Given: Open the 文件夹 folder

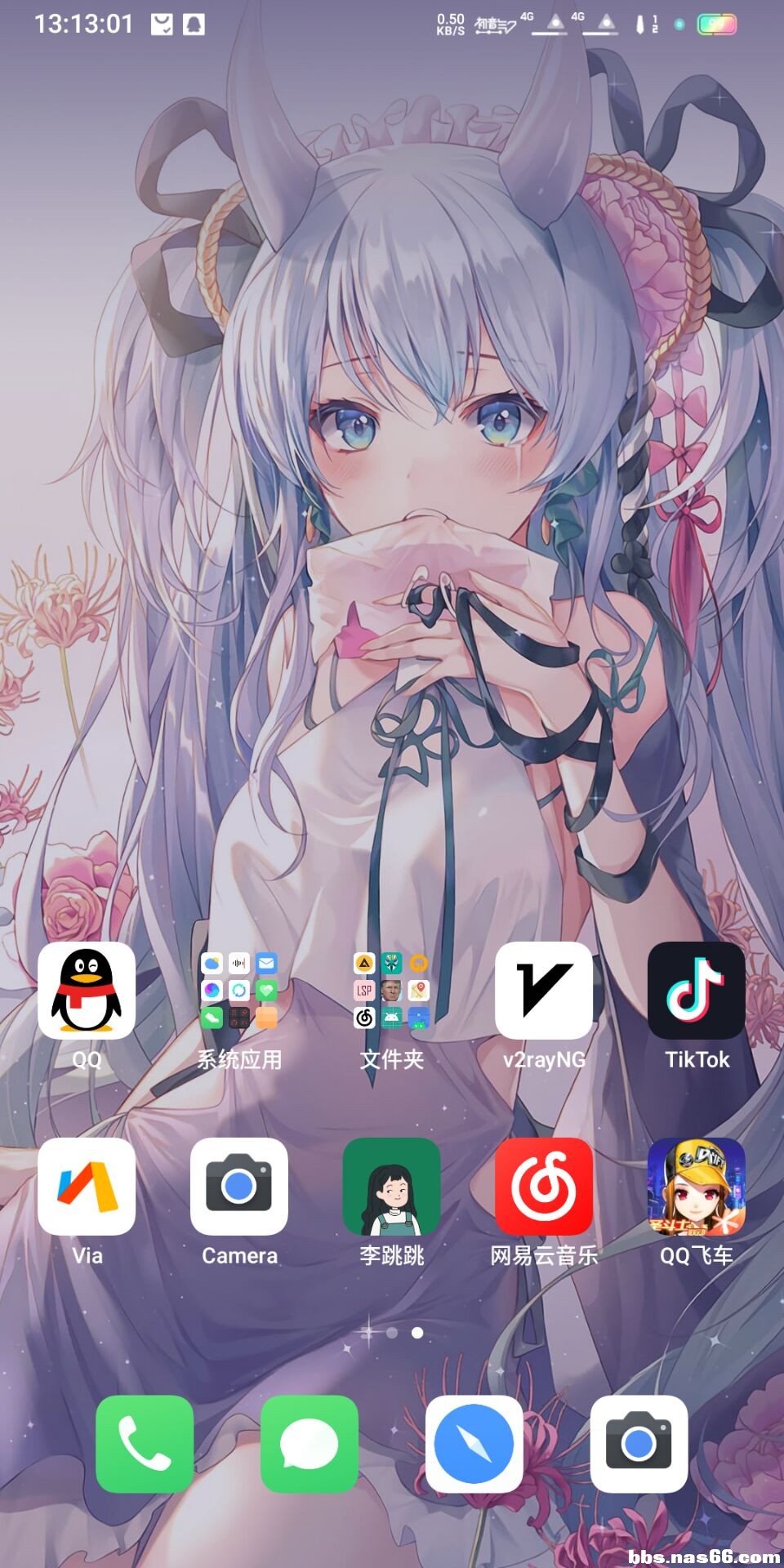Looking at the screenshot, I should click(x=392, y=991).
